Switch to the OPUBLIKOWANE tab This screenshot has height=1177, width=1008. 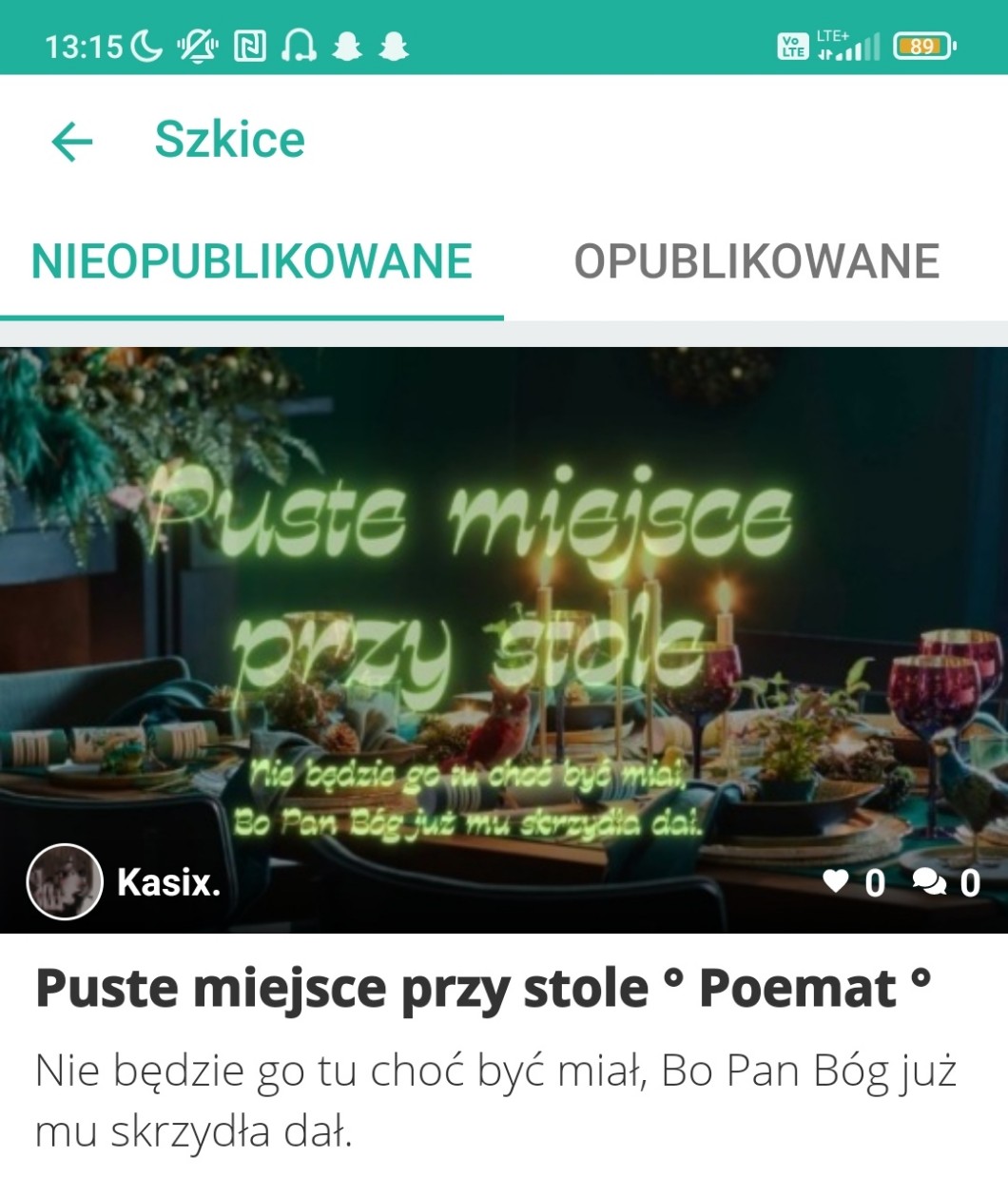click(756, 261)
